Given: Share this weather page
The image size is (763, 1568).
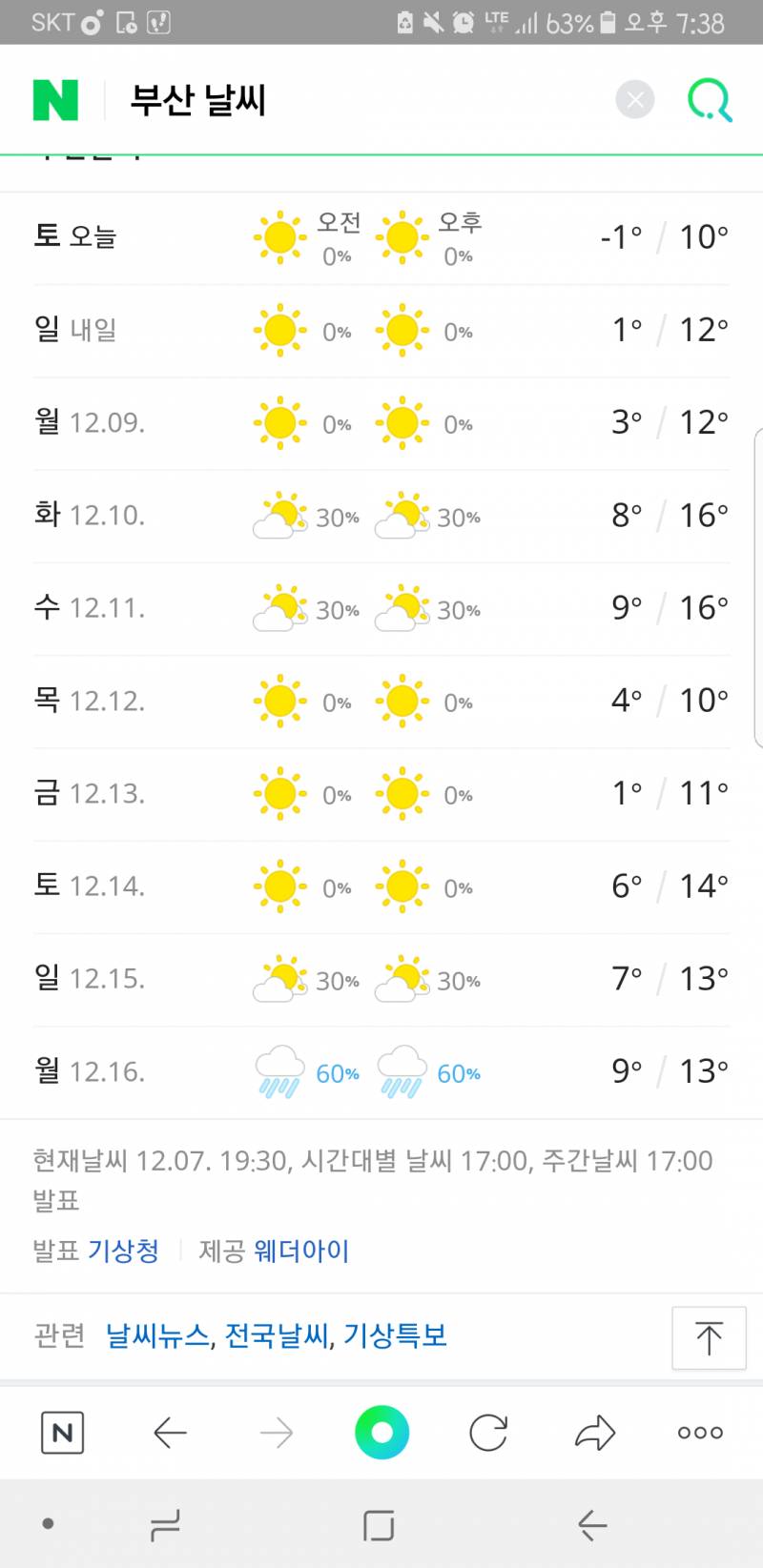Looking at the screenshot, I should click(595, 1433).
